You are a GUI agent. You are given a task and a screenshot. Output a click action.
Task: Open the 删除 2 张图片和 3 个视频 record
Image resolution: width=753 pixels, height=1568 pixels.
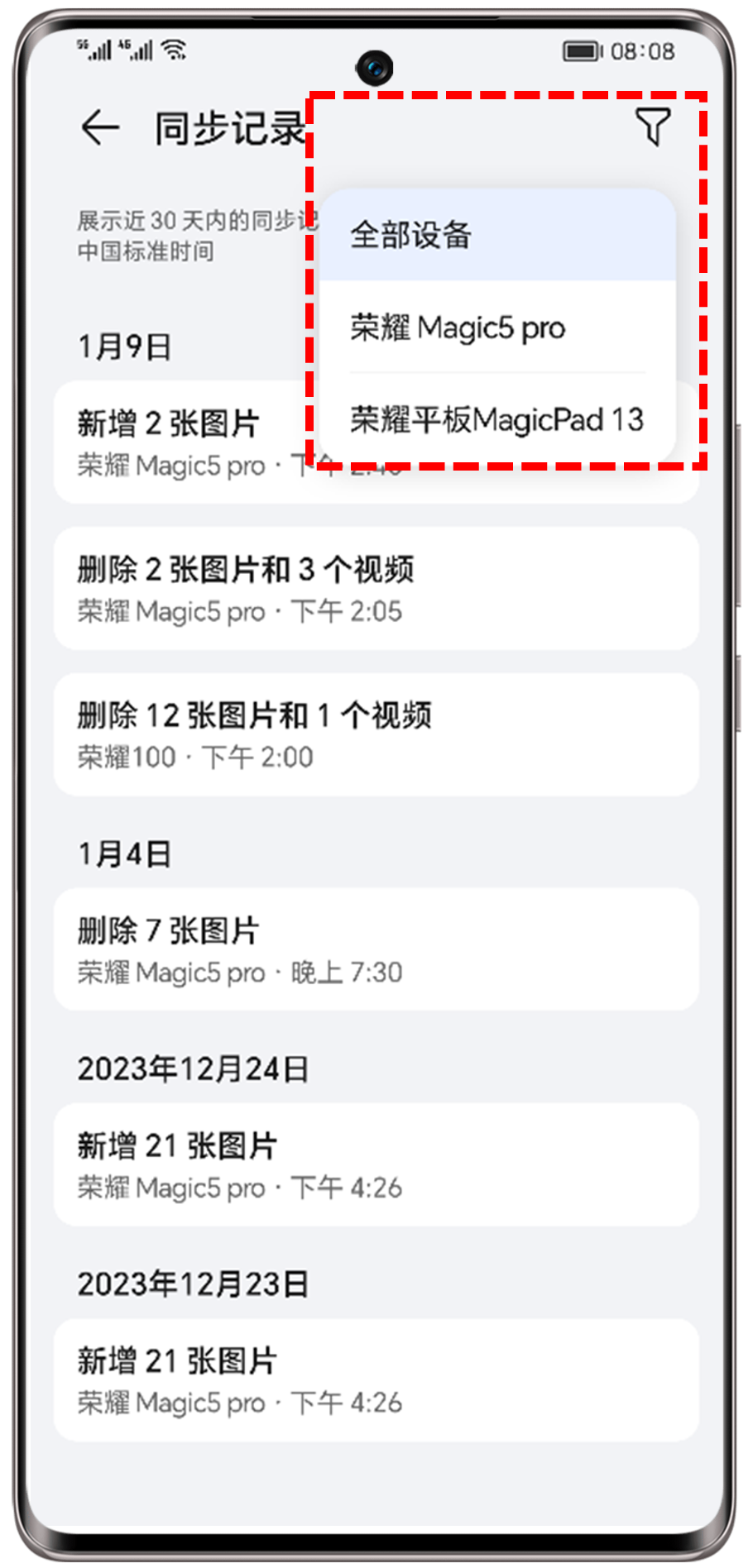coord(376,589)
